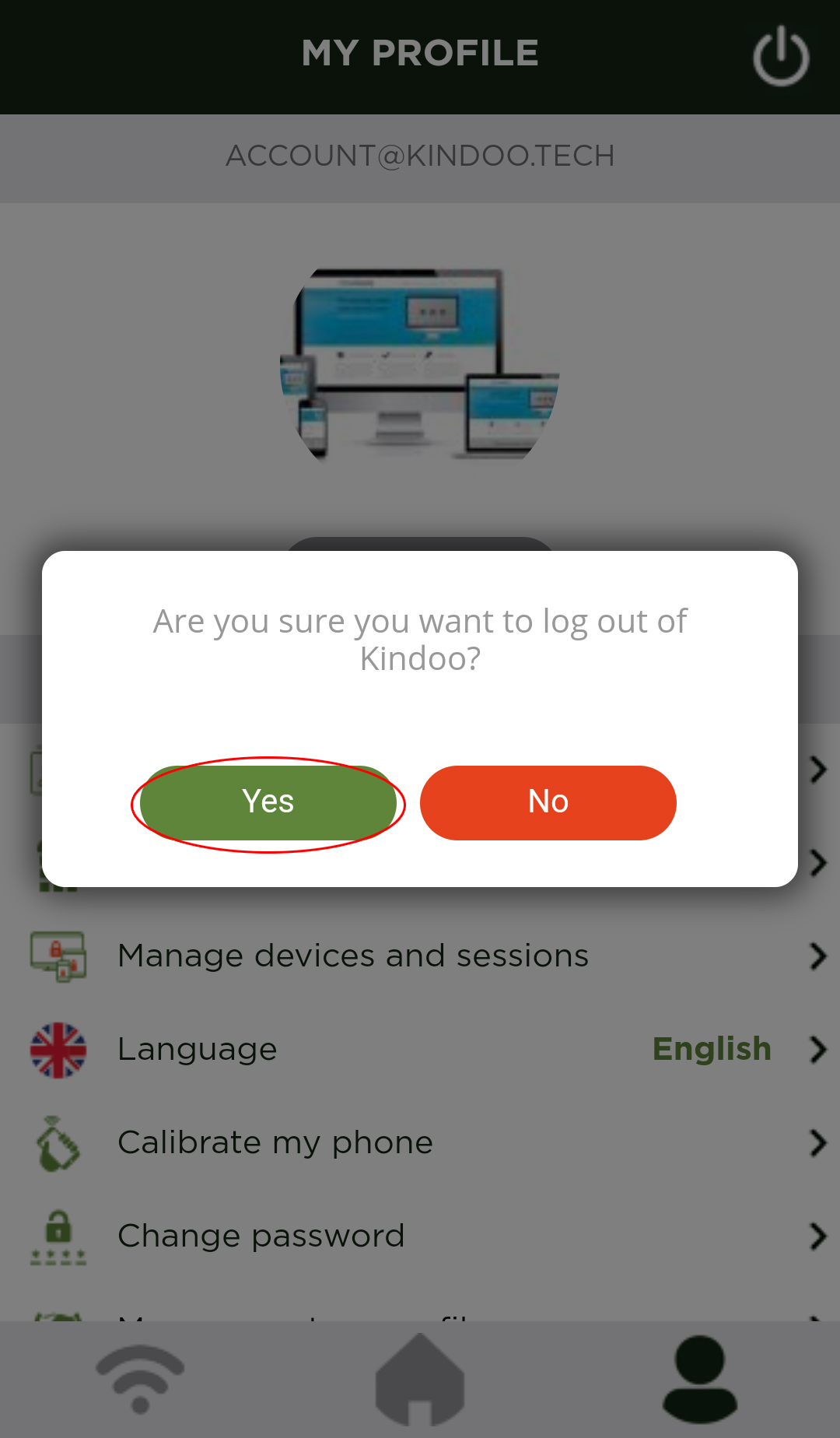Cancel logout by tapping No

(548, 802)
